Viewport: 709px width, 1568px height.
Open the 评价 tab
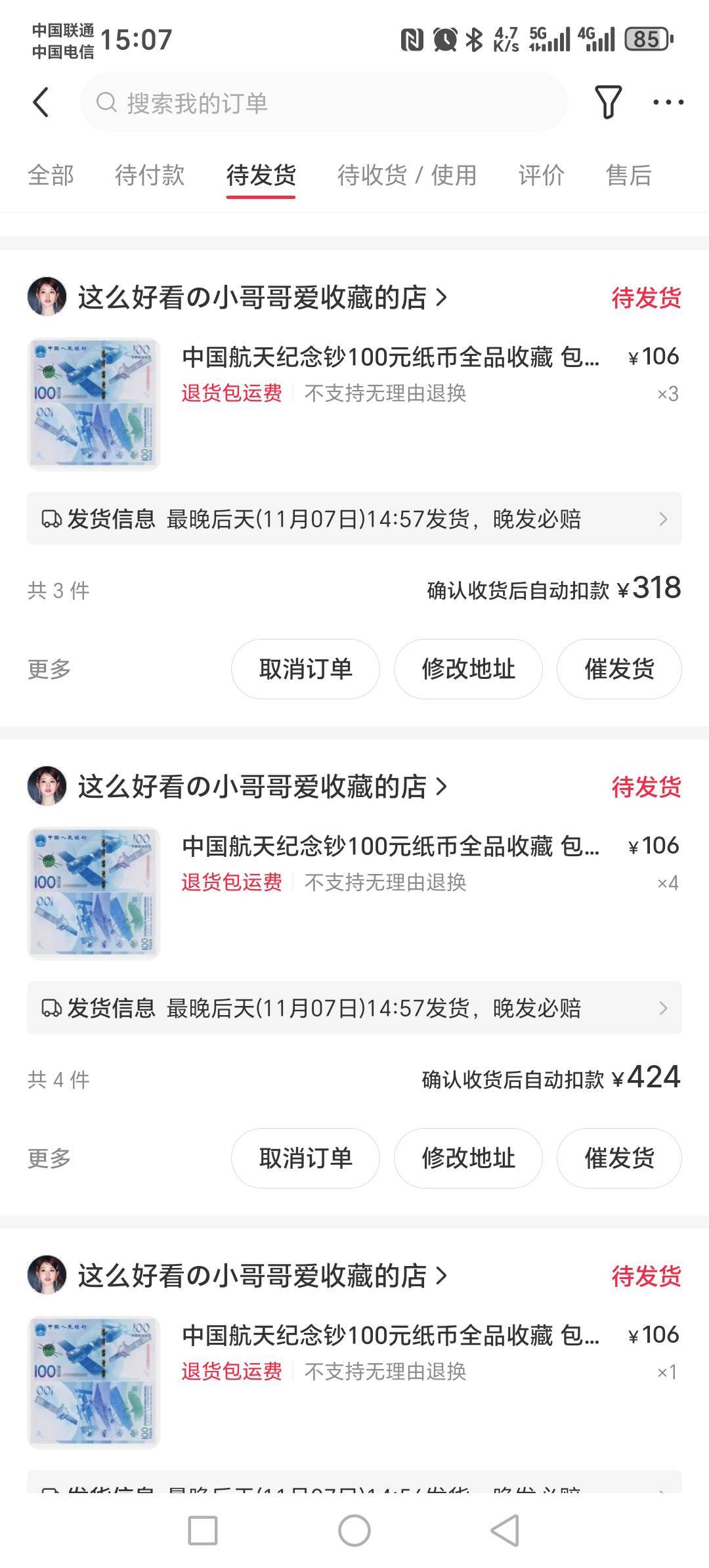(541, 175)
